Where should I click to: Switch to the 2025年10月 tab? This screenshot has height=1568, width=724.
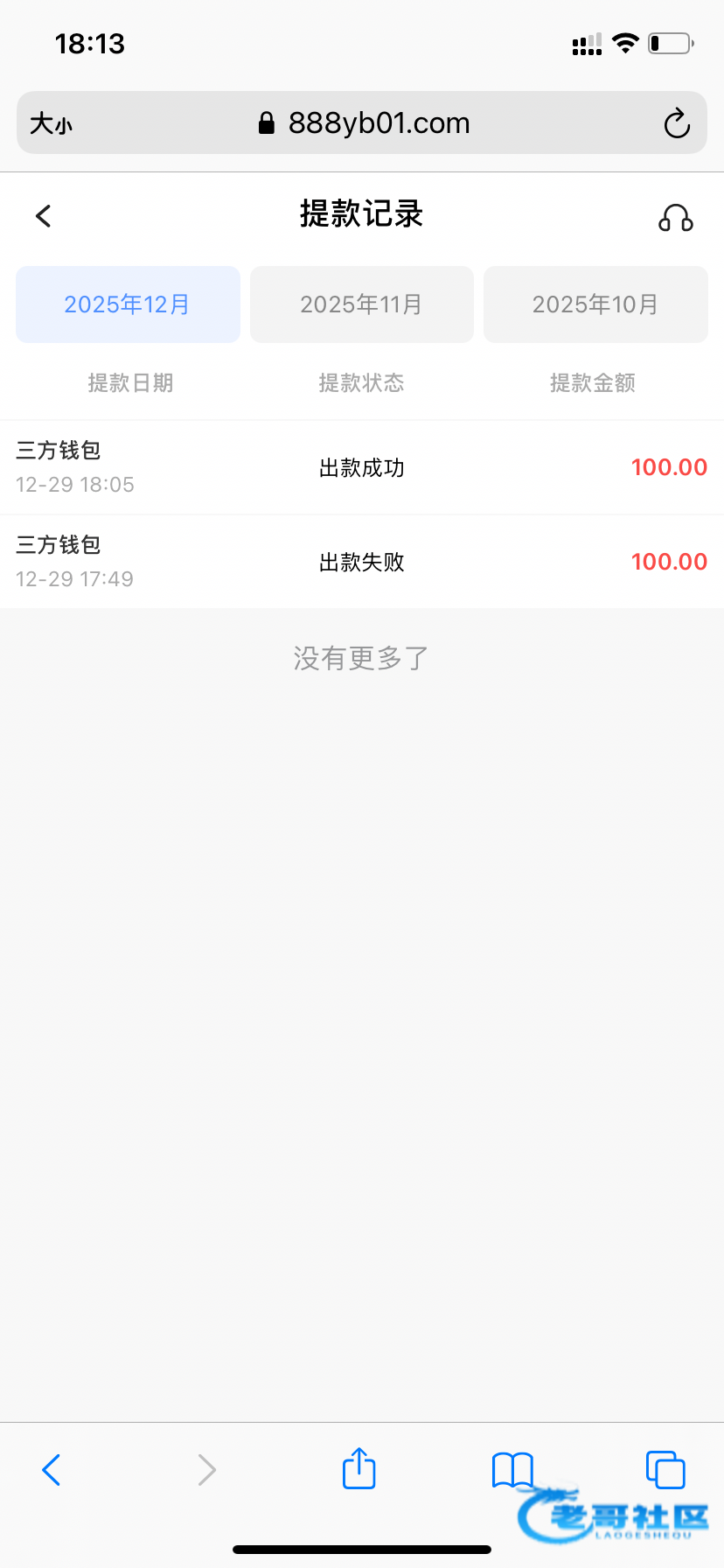595,304
